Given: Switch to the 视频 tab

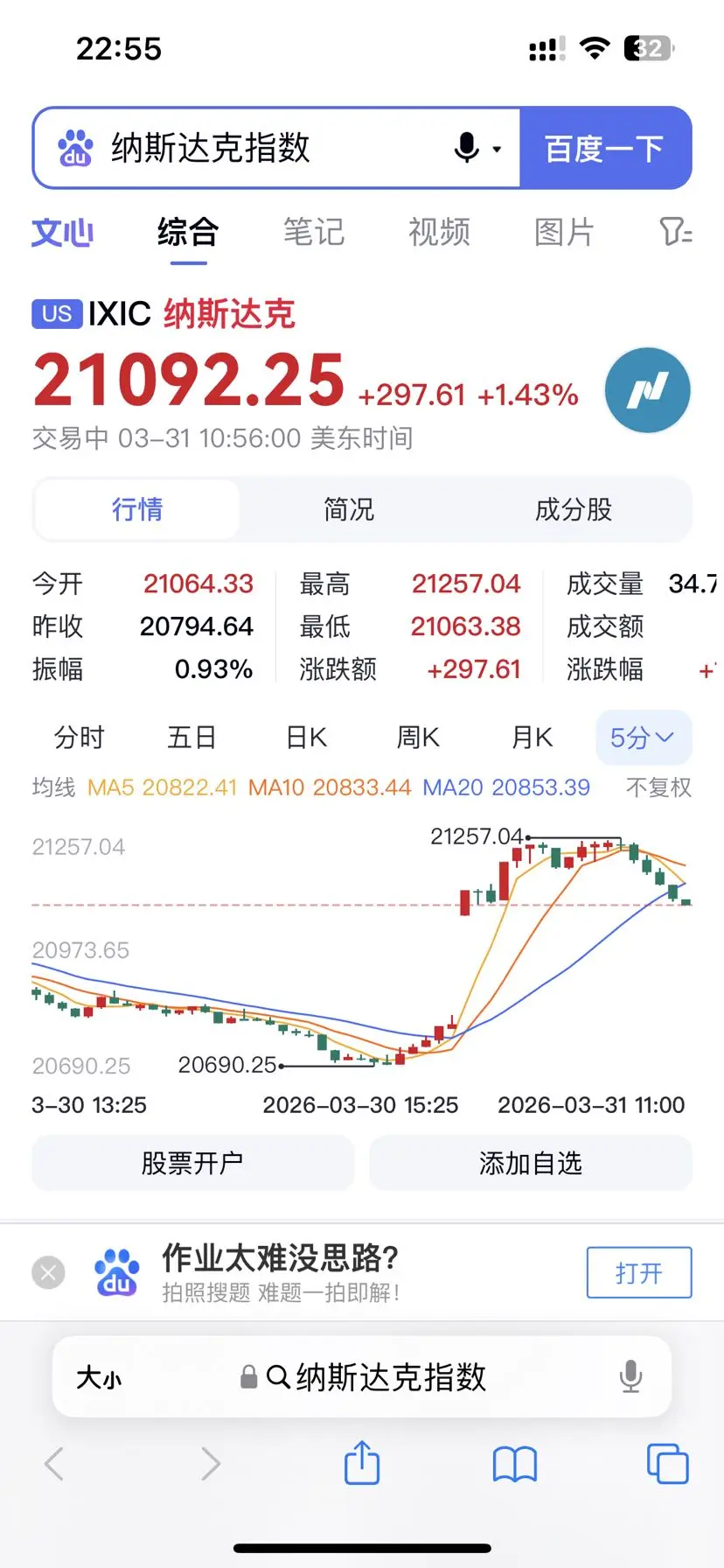Looking at the screenshot, I should click(439, 233).
